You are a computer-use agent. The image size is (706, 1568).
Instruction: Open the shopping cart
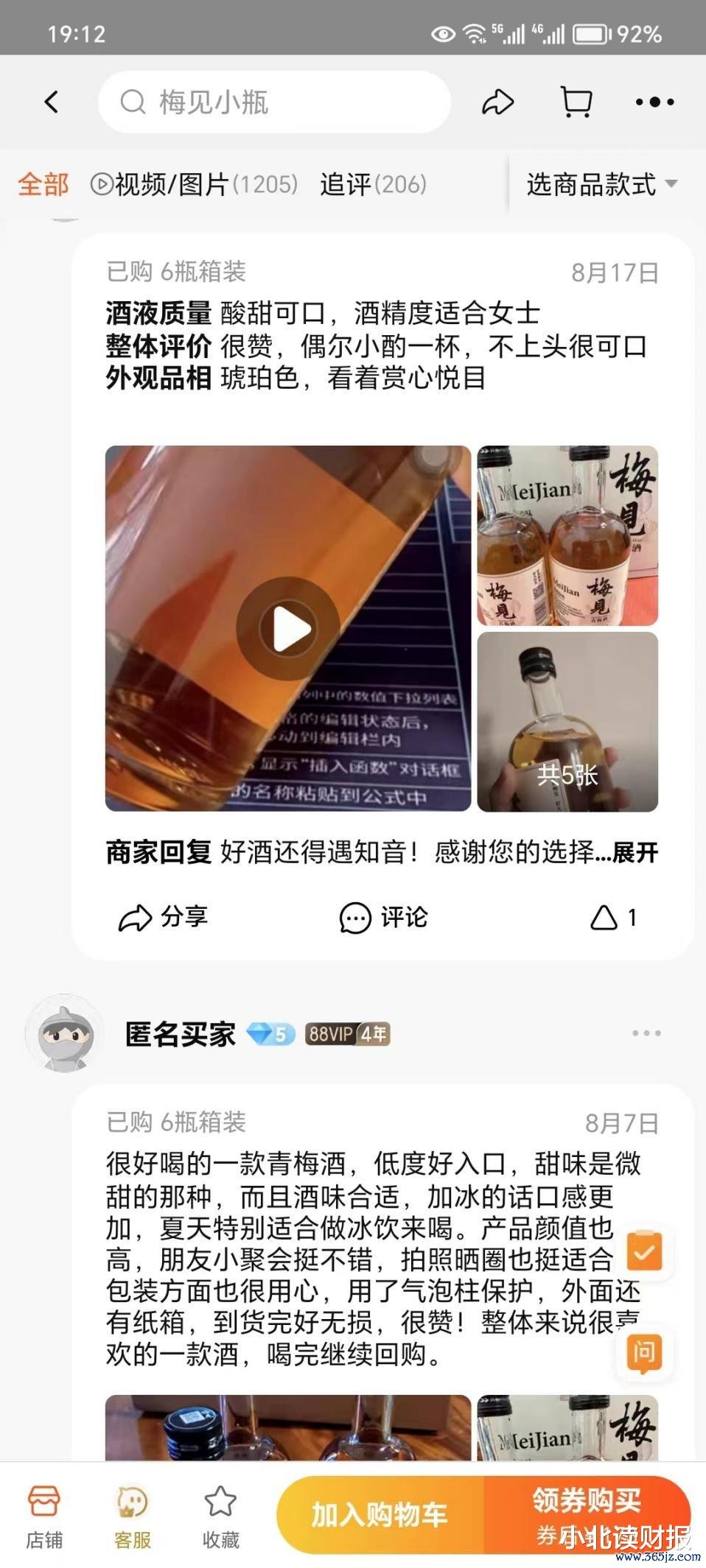coord(576,102)
